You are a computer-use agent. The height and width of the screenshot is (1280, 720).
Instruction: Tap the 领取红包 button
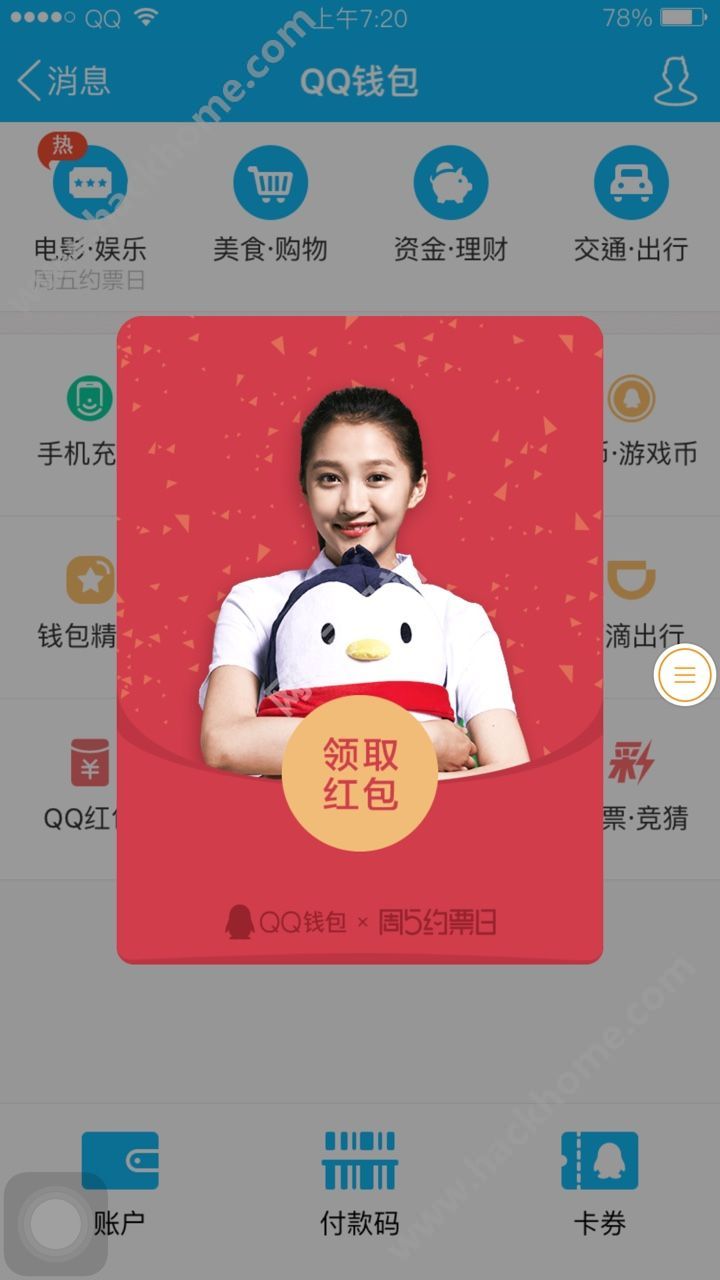[360, 773]
